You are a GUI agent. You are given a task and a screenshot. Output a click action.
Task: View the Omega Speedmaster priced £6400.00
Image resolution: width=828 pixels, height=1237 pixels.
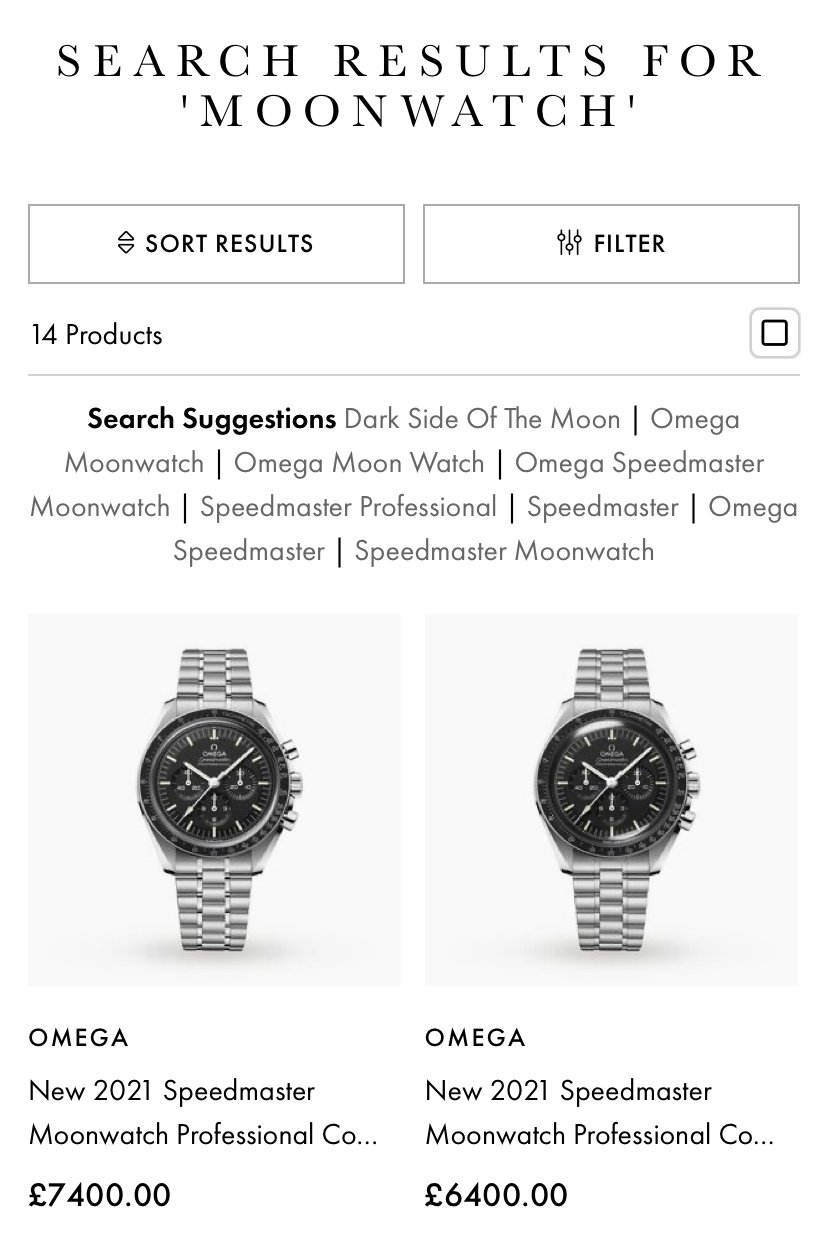tap(611, 800)
